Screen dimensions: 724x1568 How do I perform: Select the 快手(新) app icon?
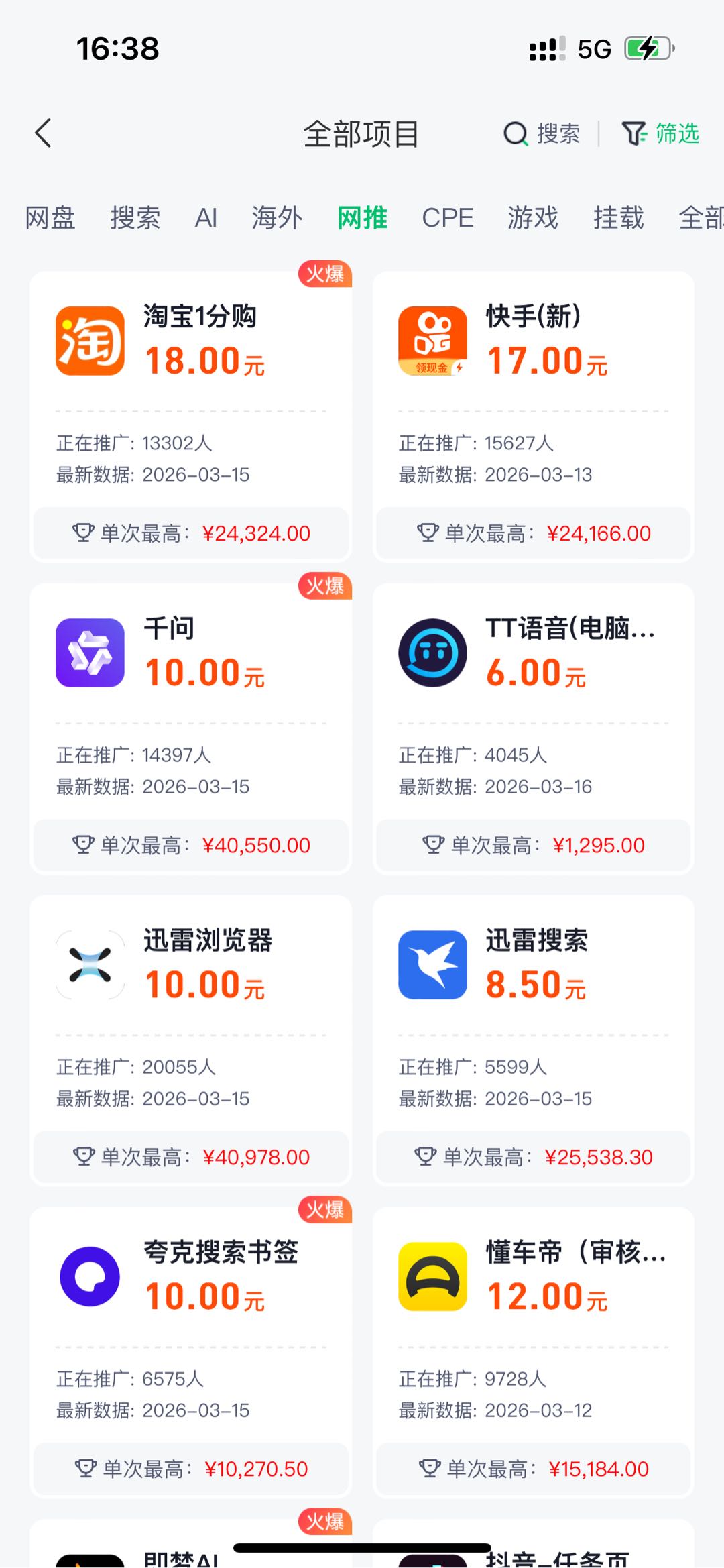pos(432,341)
